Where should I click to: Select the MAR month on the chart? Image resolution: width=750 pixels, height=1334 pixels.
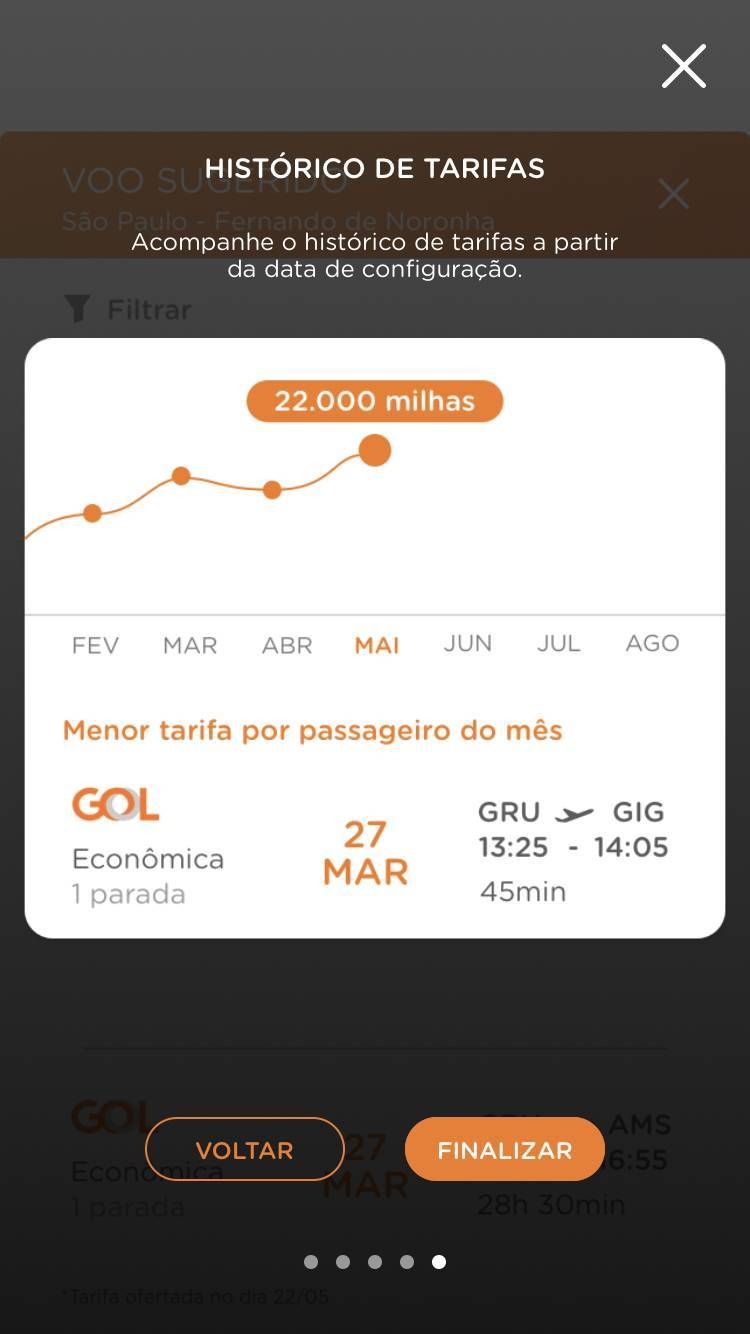[x=190, y=645]
